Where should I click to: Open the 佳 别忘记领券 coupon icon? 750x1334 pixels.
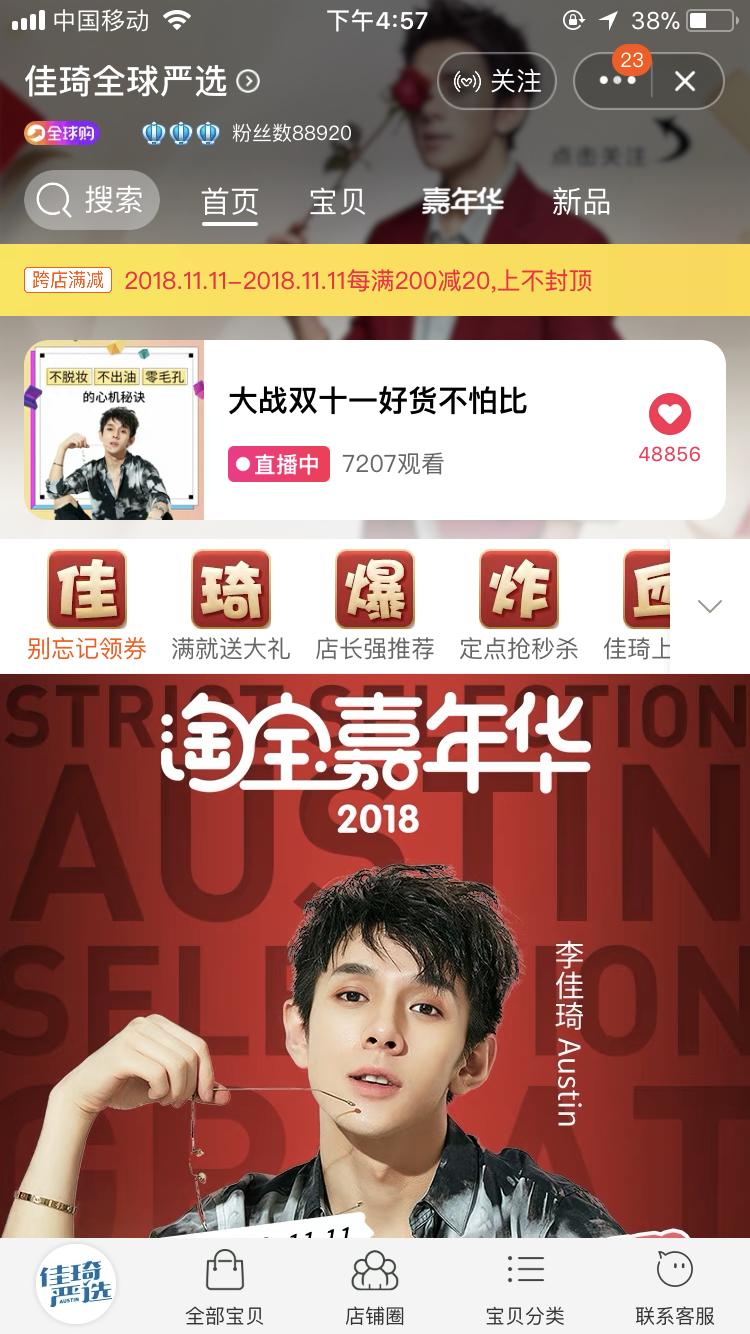click(87, 590)
